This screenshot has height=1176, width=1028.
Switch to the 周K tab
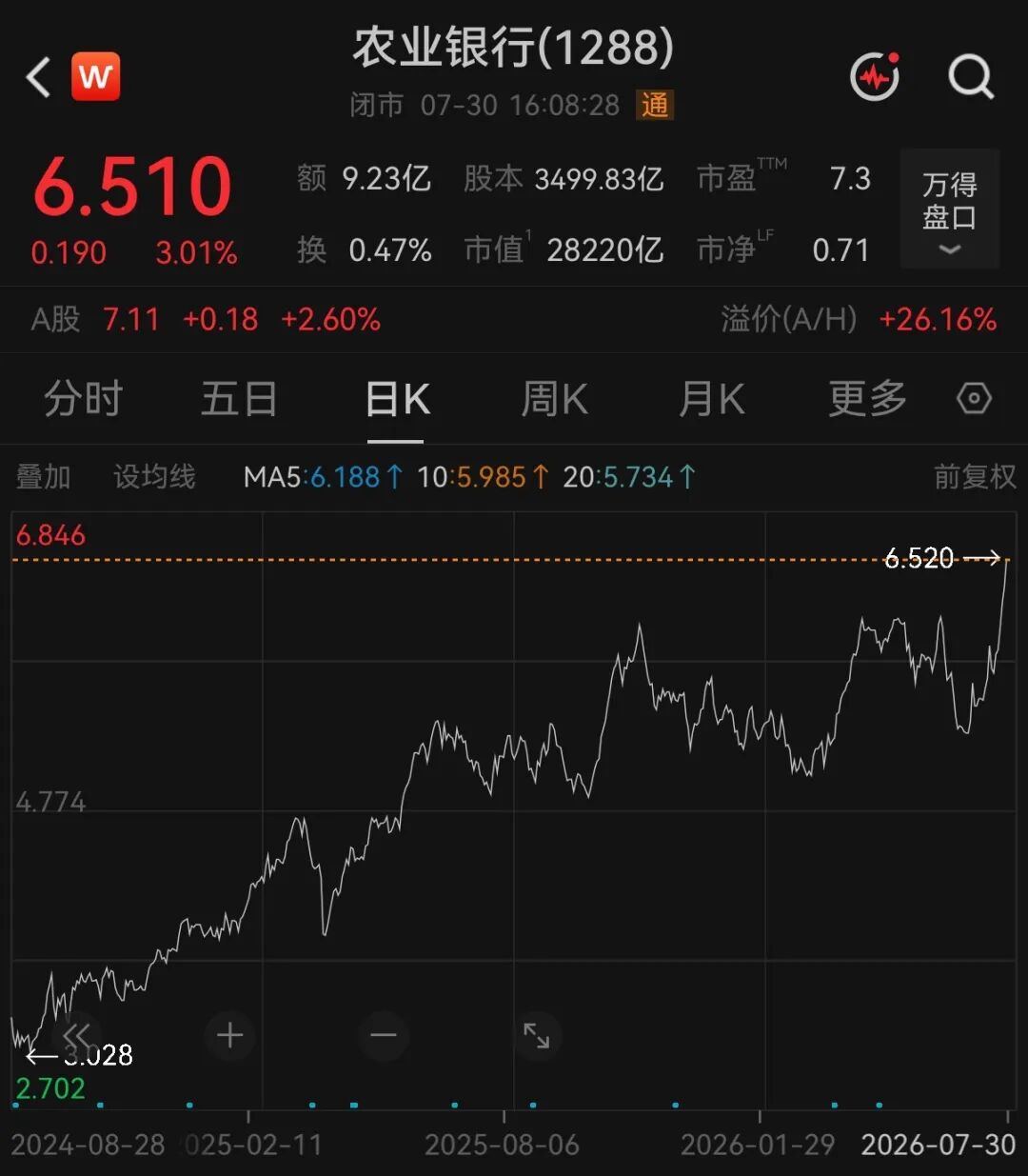coord(554,399)
